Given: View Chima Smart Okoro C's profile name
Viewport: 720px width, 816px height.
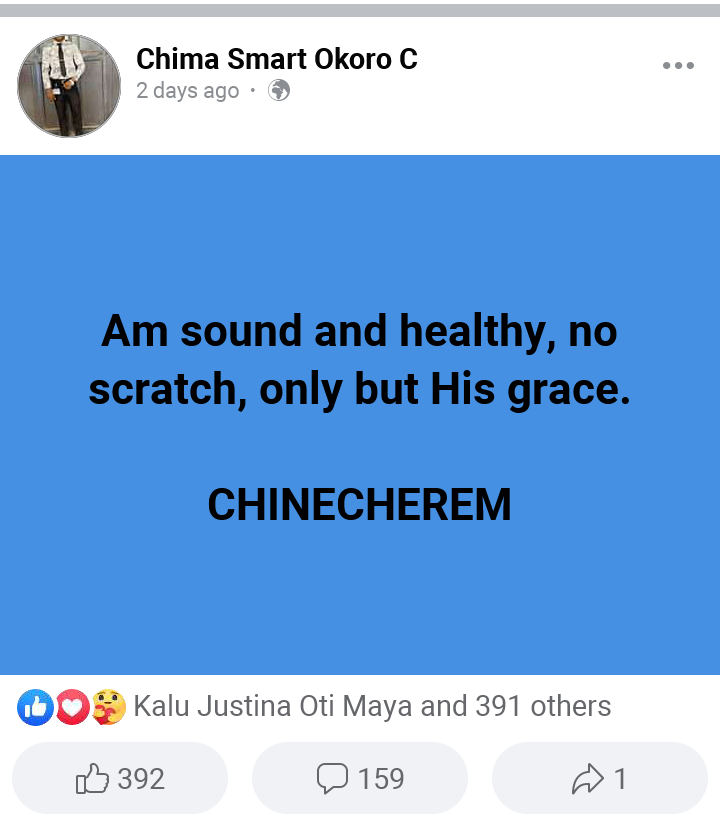Looking at the screenshot, I should (x=277, y=60).
